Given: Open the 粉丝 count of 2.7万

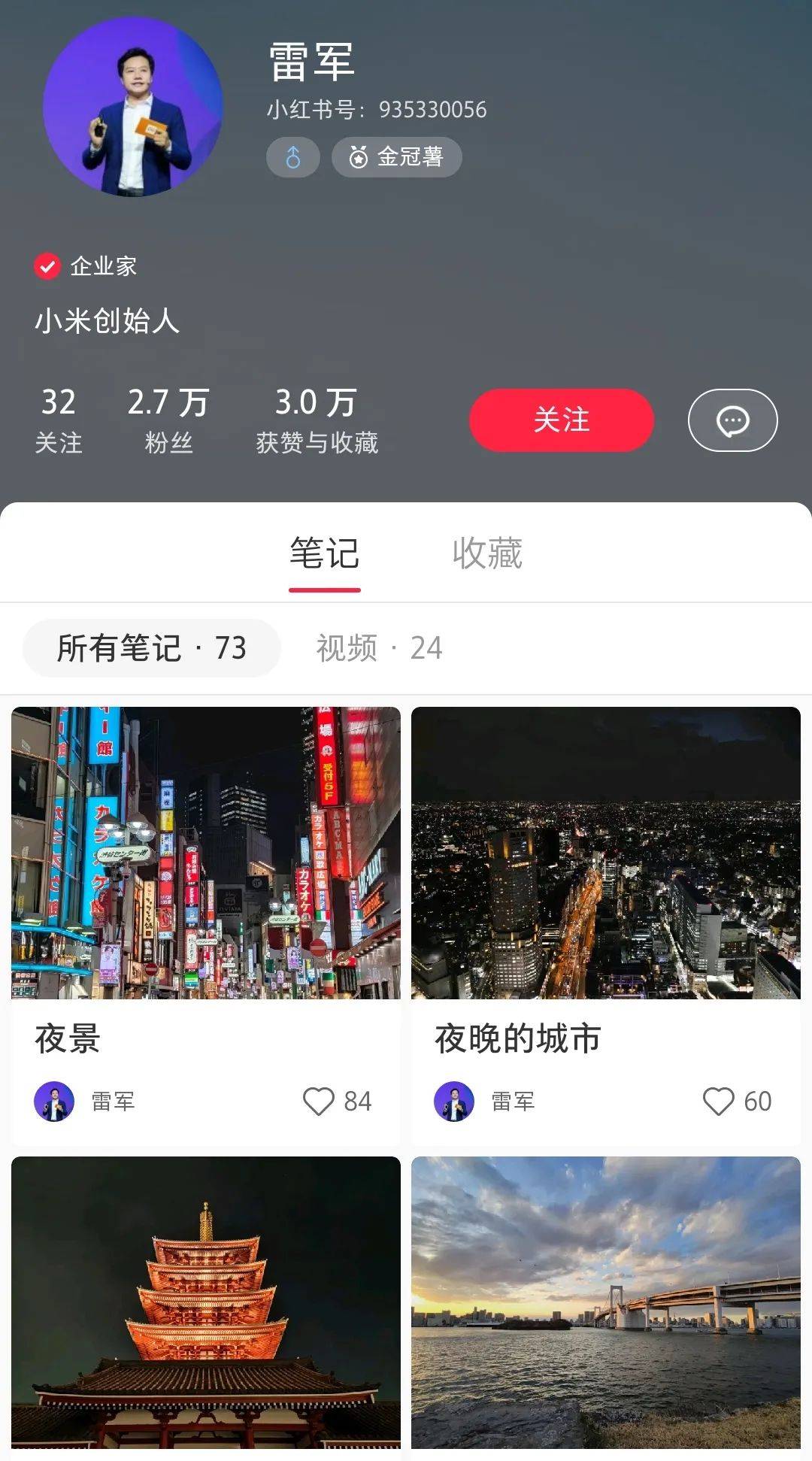Looking at the screenshot, I should coord(166,417).
